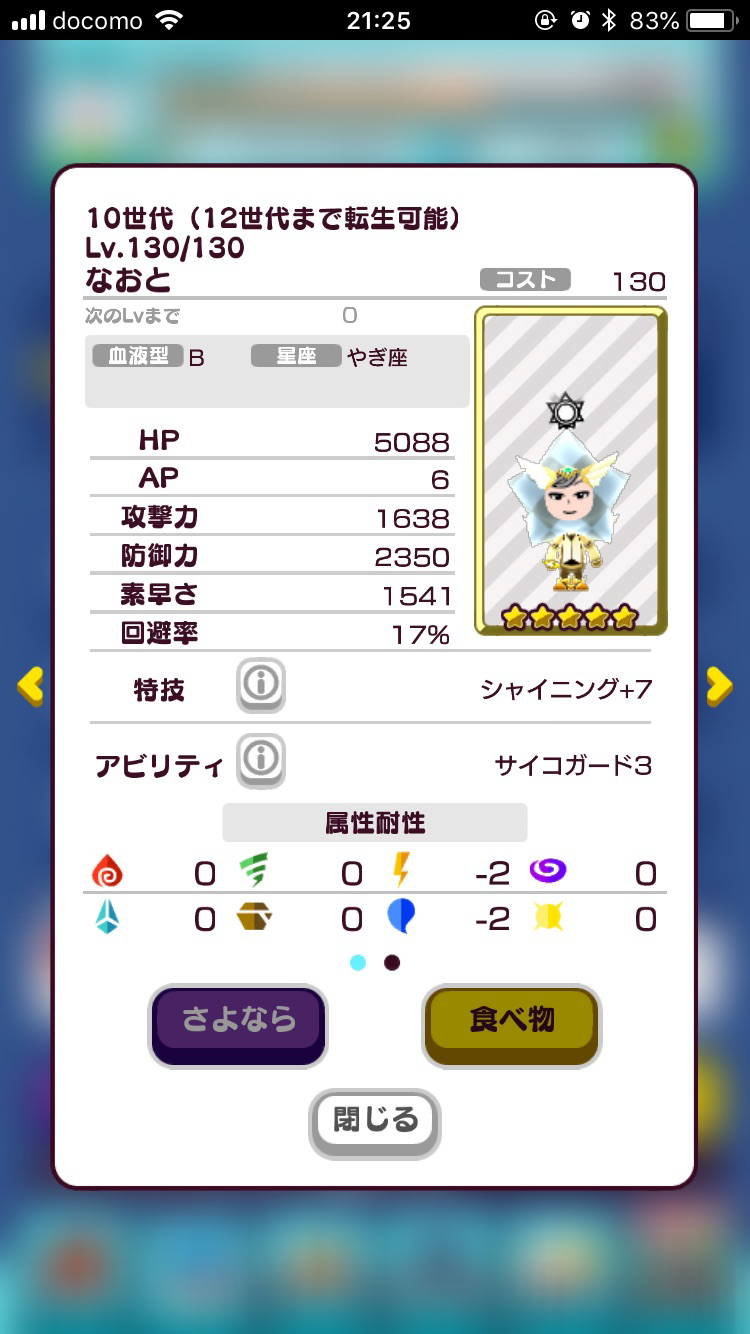Switch to the second page indicator dot
Screen dimensions: 750x1334
point(392,962)
